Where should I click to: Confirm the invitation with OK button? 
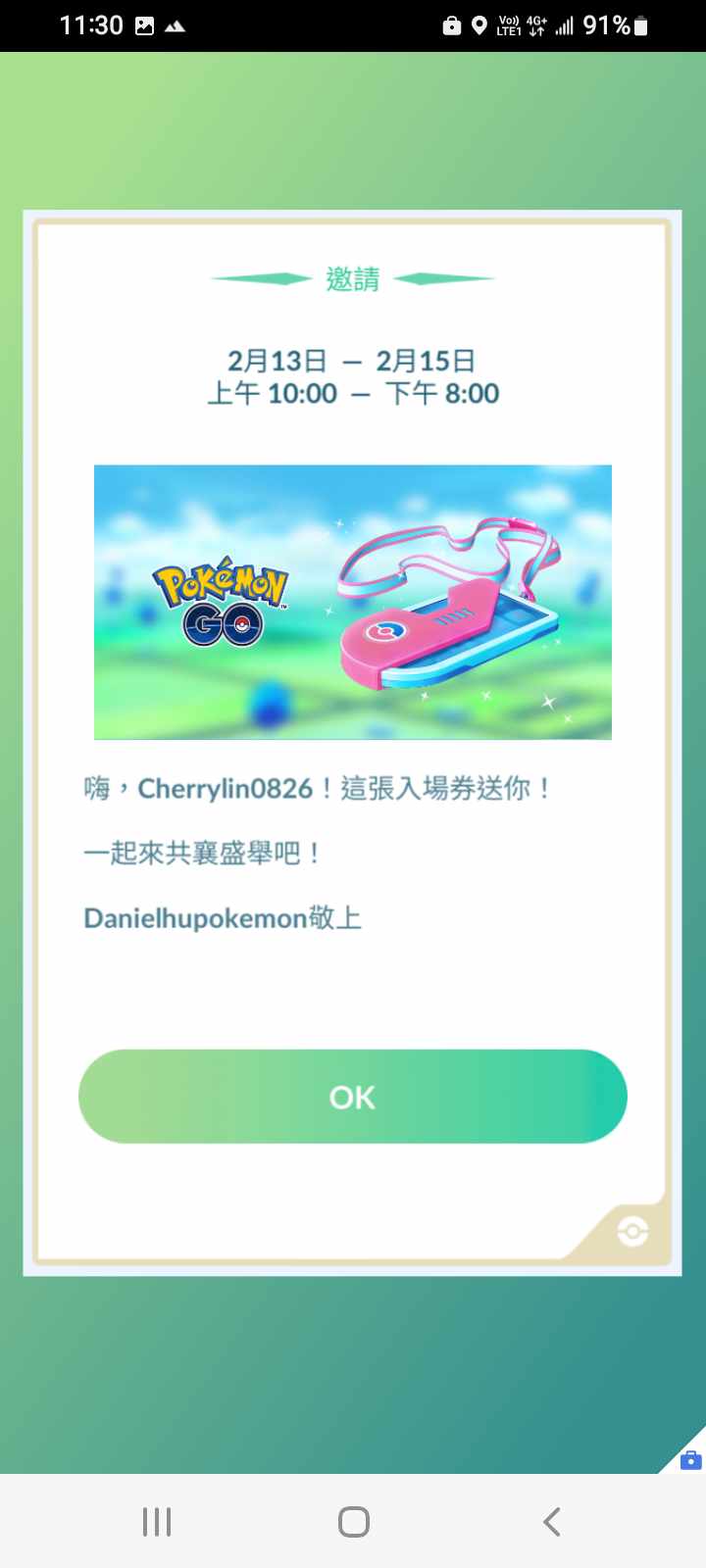click(x=352, y=1096)
